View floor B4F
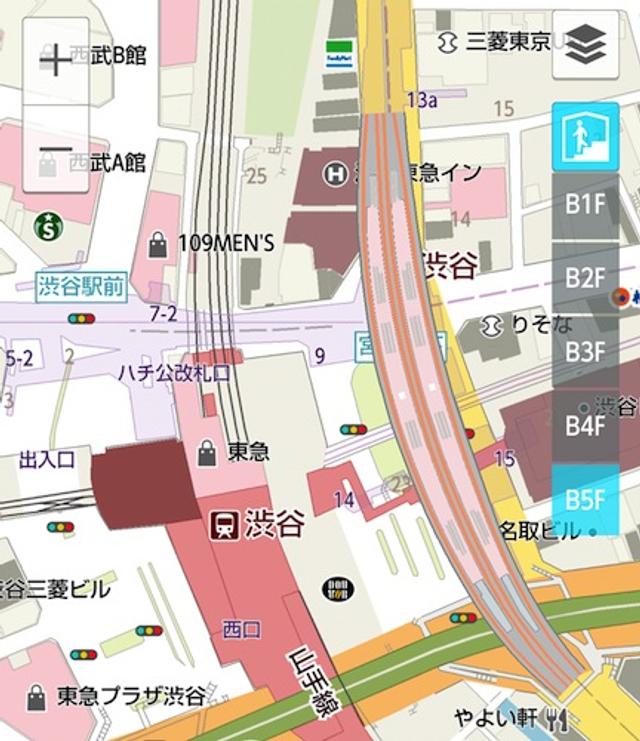Screen dimensions: 640x741 pos(585,426)
